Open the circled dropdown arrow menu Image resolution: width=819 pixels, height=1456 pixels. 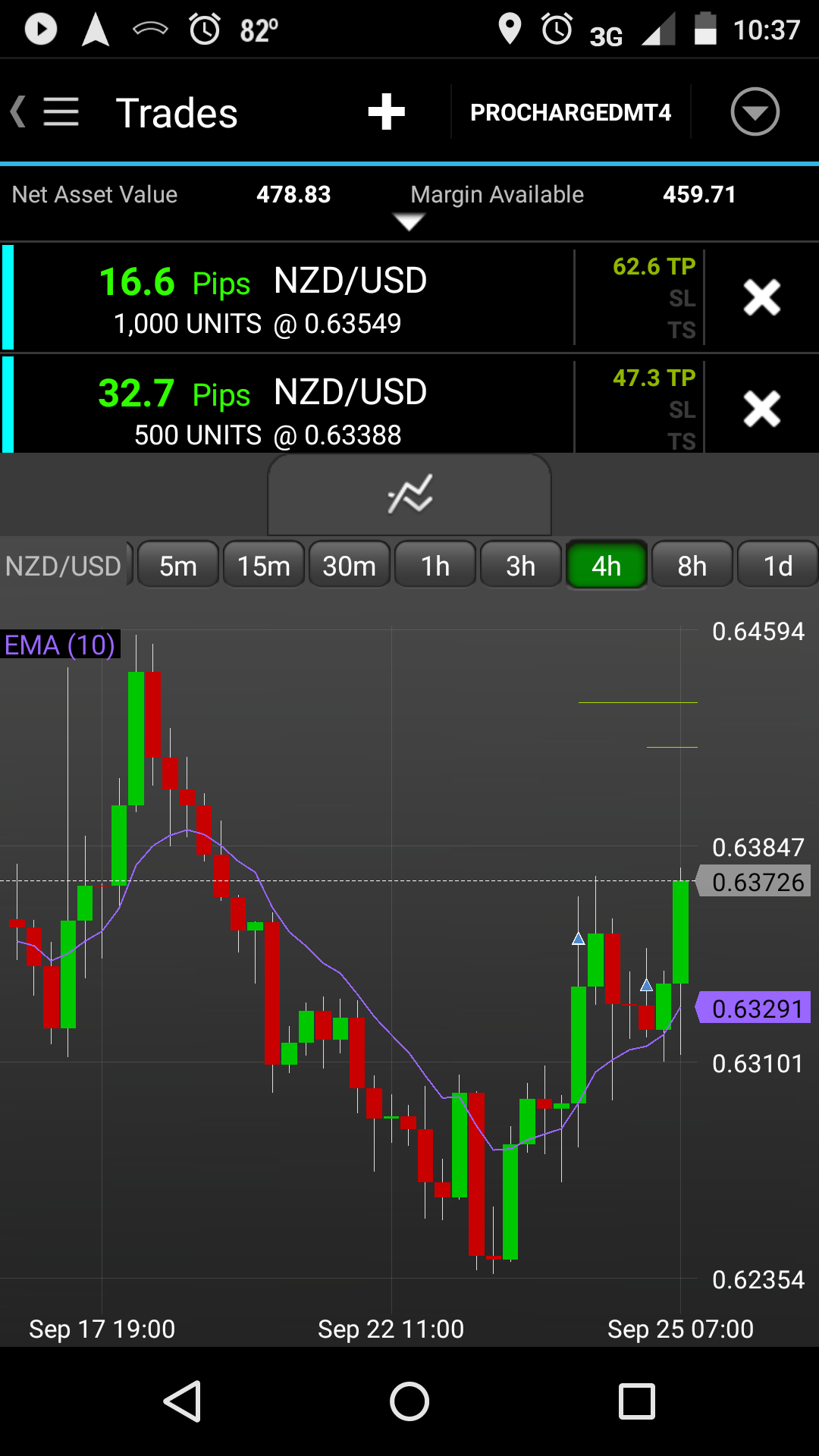tap(755, 112)
